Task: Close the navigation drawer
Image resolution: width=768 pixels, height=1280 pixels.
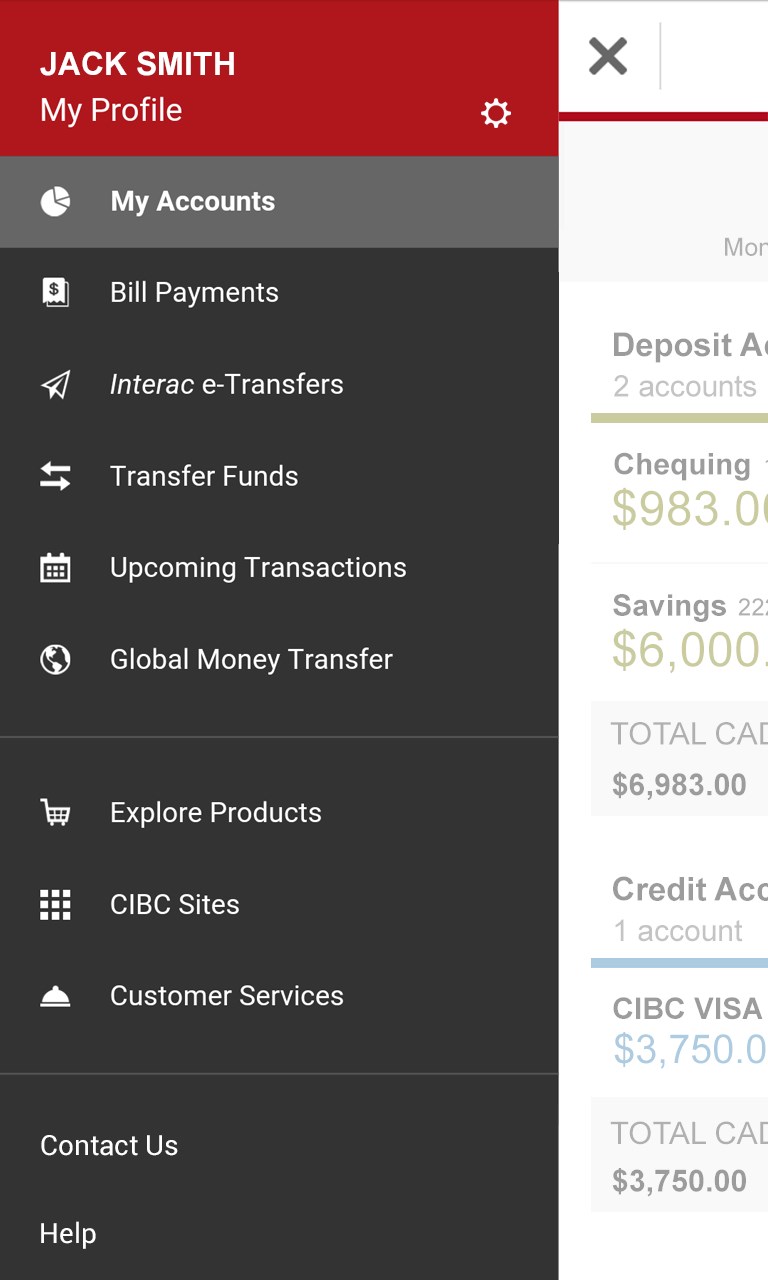Action: point(608,57)
